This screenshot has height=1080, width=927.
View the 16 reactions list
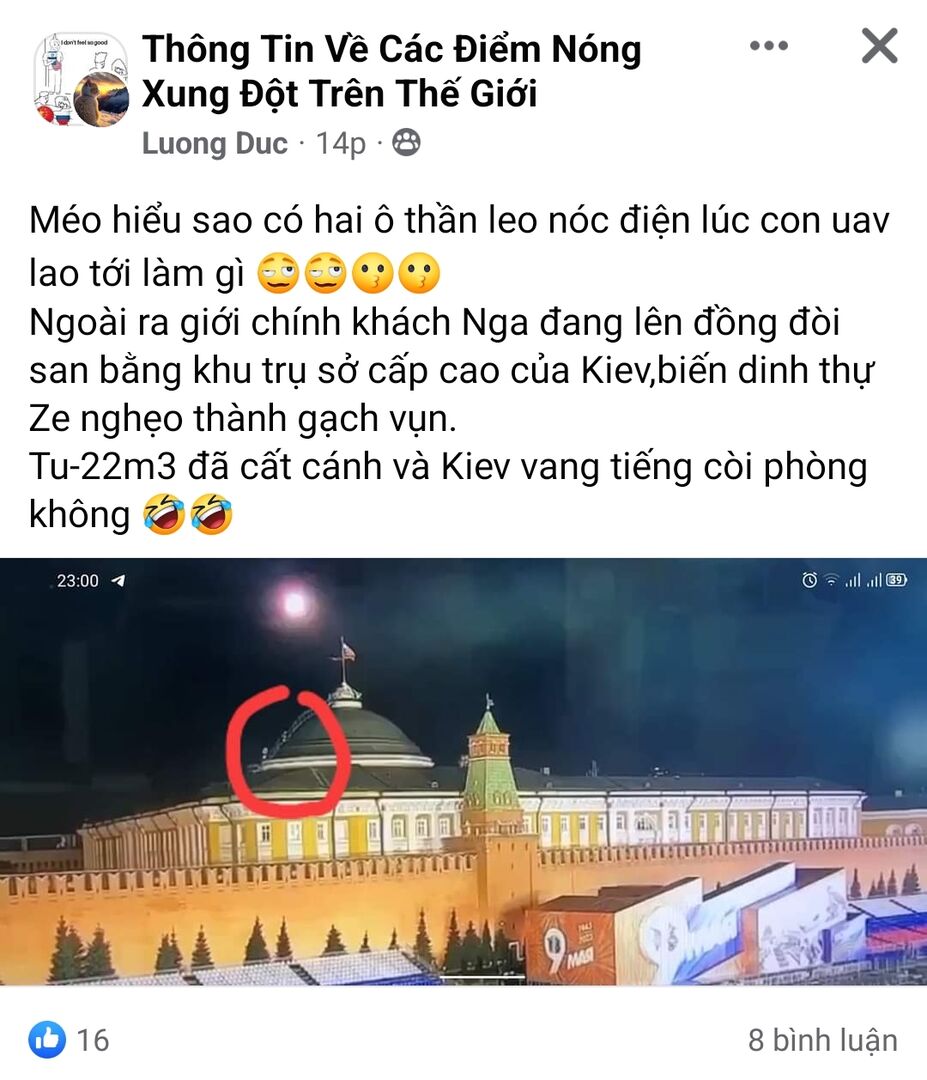70,1040
